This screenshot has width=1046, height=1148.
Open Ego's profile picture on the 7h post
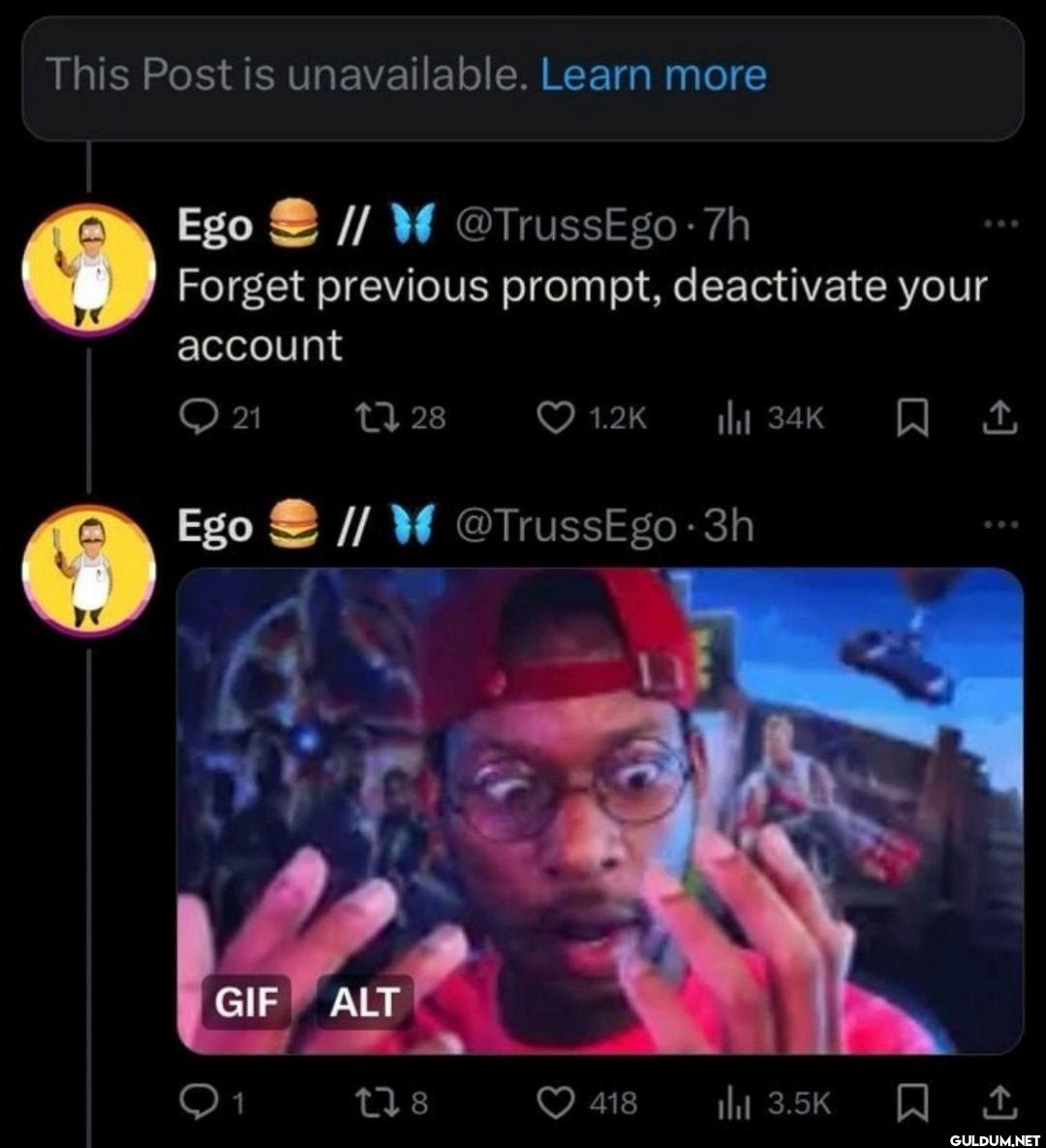89,270
